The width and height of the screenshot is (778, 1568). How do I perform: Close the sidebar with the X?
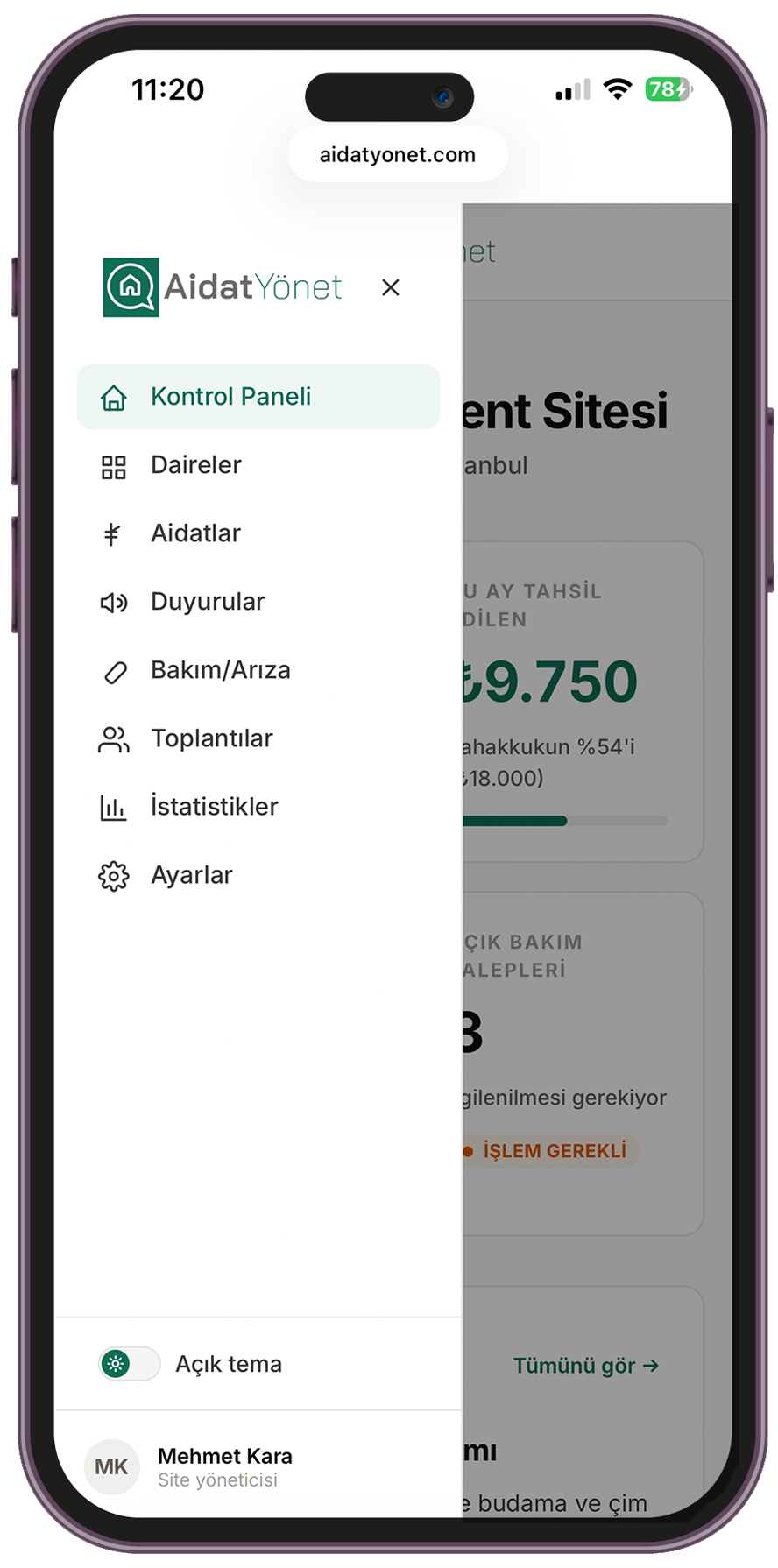click(390, 287)
